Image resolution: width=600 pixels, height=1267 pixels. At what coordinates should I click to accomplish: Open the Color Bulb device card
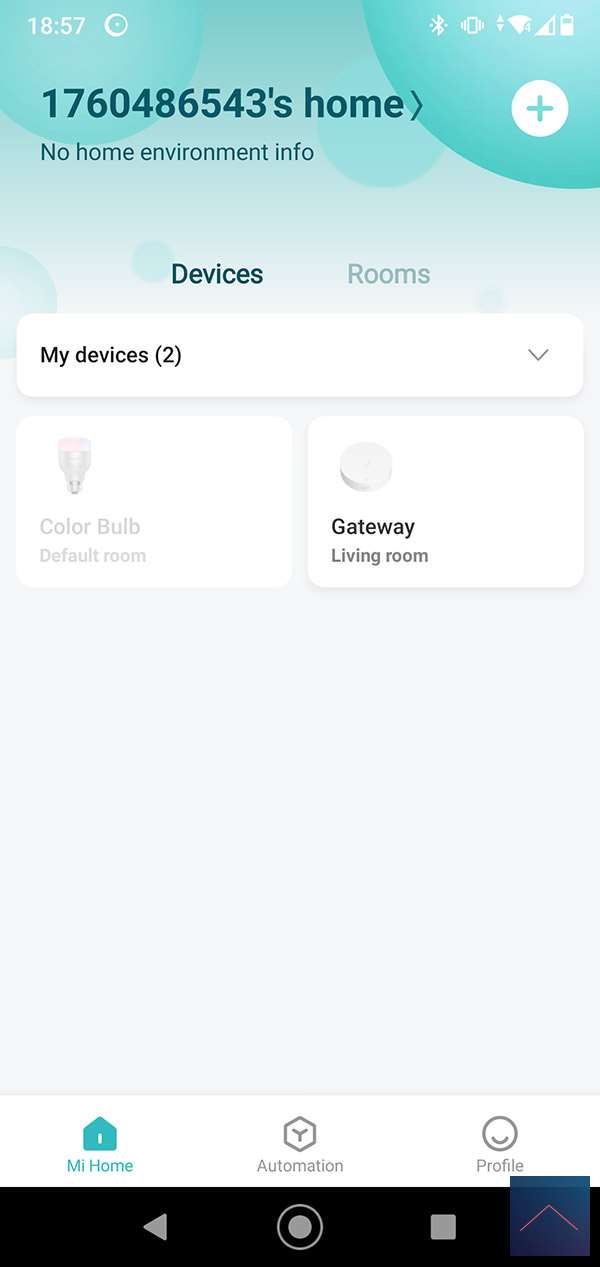pyautogui.click(x=154, y=501)
